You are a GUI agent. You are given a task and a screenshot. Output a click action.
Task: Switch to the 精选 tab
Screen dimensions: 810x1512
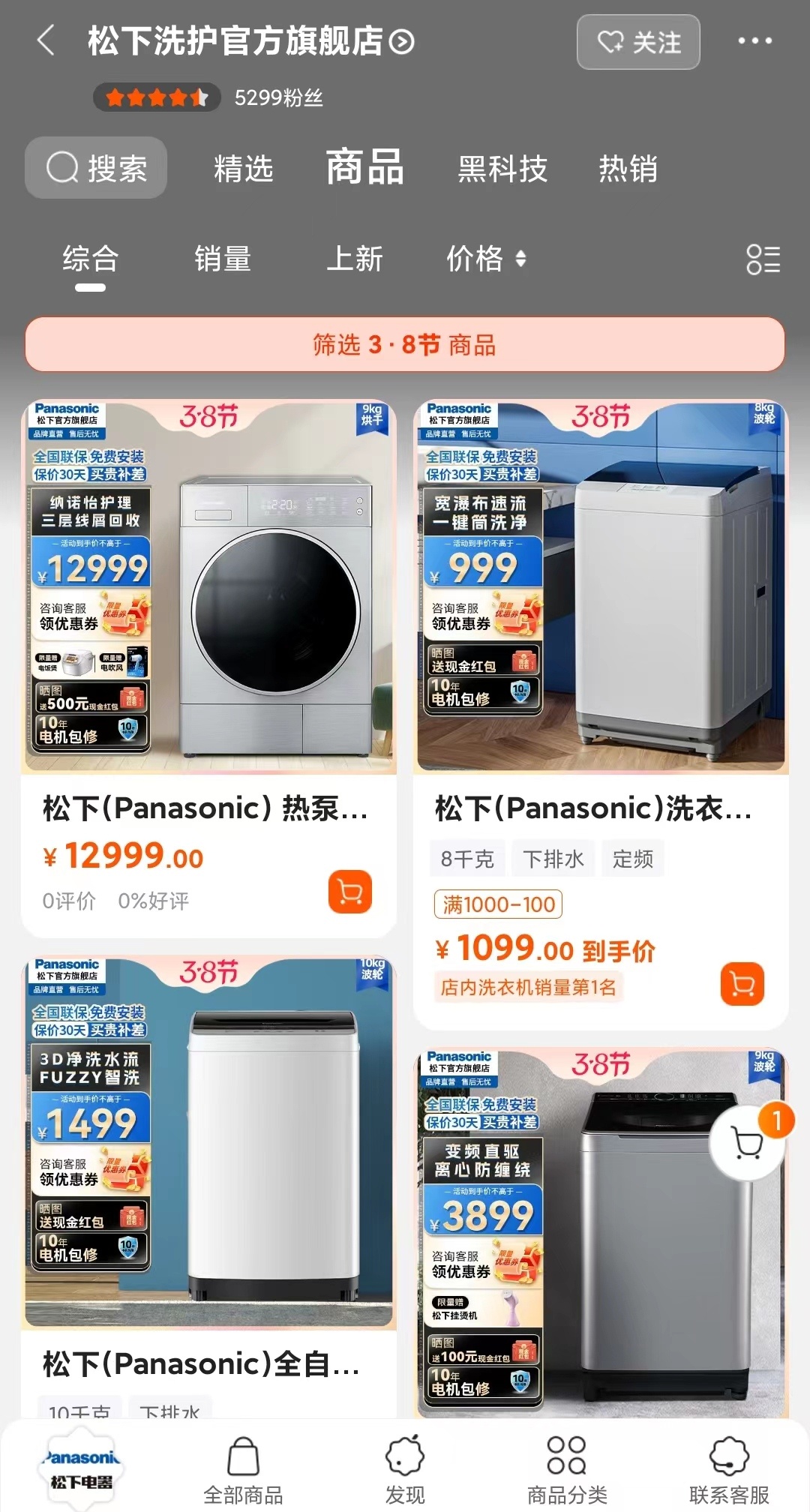click(243, 169)
